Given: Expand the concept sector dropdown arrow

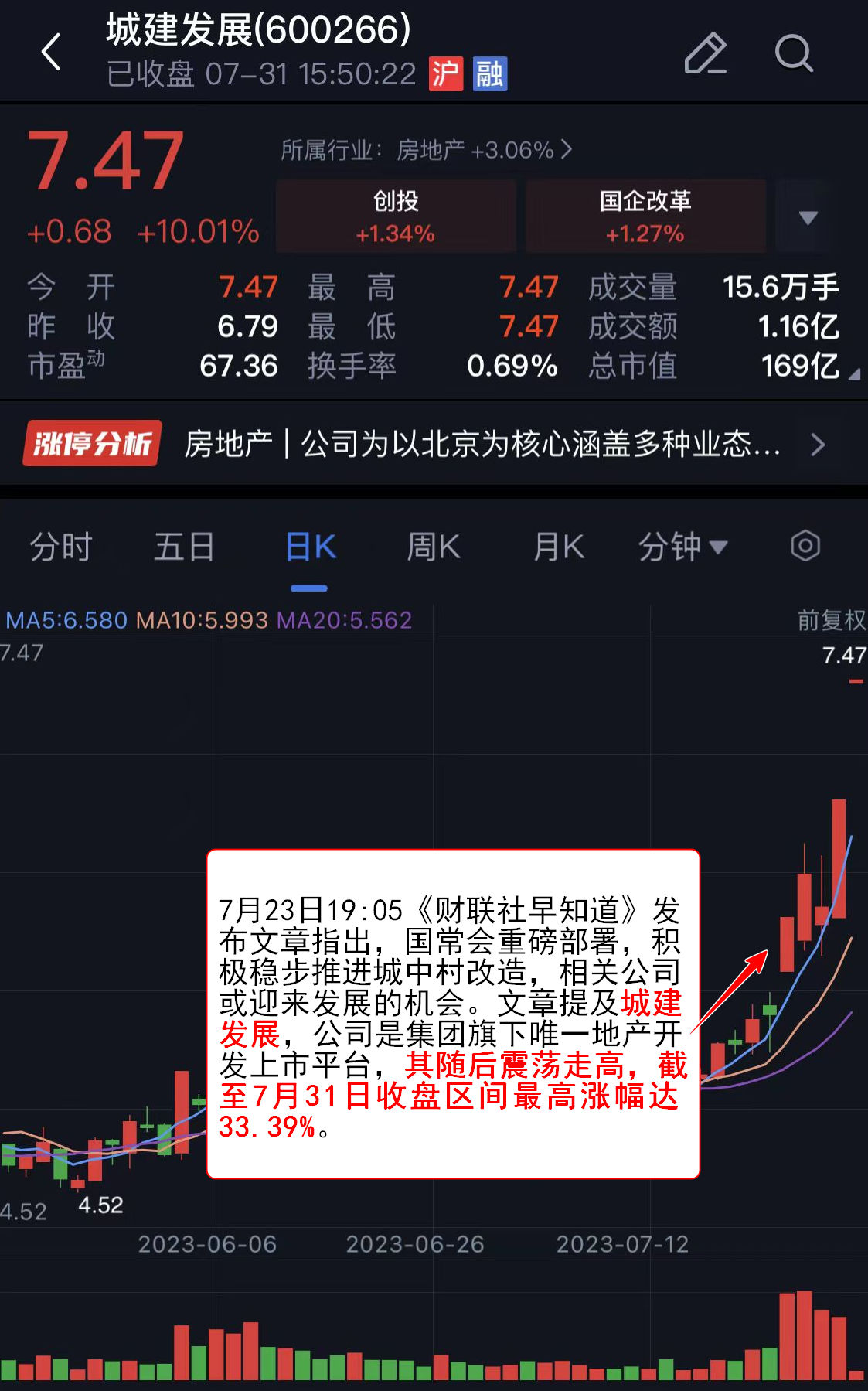Looking at the screenshot, I should 808,217.
